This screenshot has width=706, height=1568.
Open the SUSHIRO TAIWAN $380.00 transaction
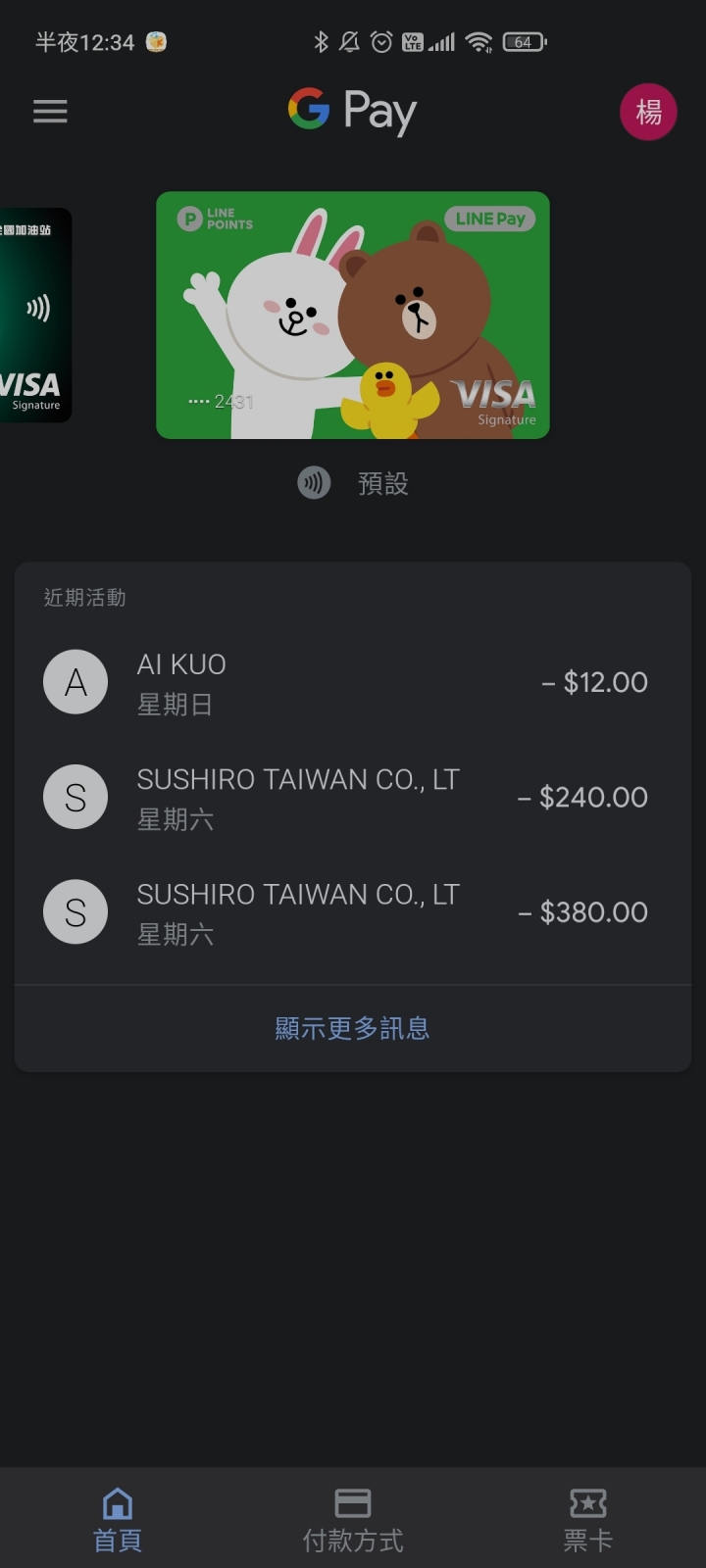(353, 912)
